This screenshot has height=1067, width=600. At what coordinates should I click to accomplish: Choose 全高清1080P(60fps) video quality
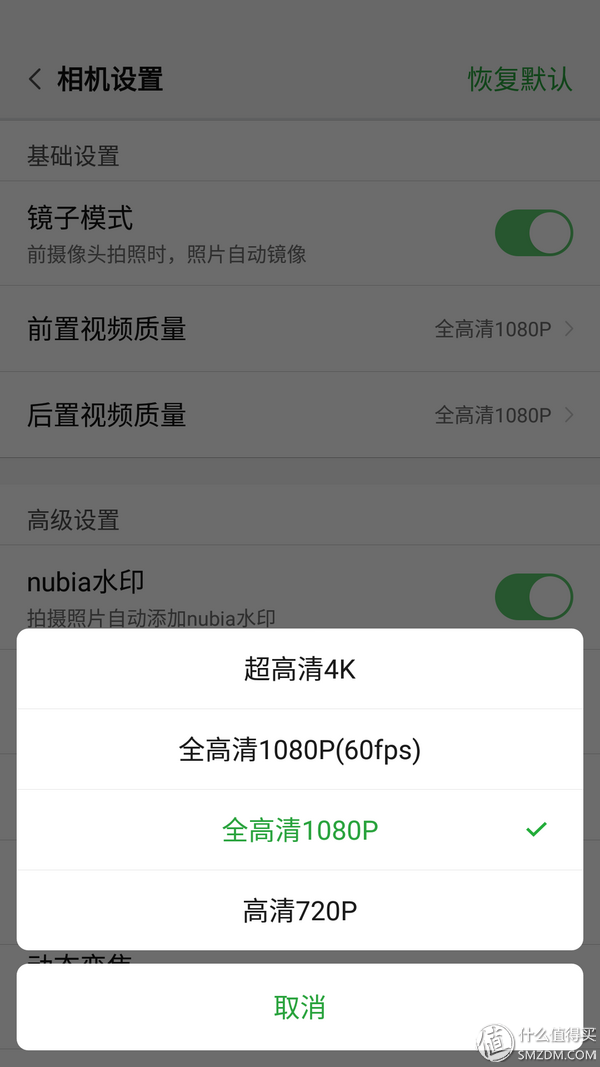[x=299, y=749]
